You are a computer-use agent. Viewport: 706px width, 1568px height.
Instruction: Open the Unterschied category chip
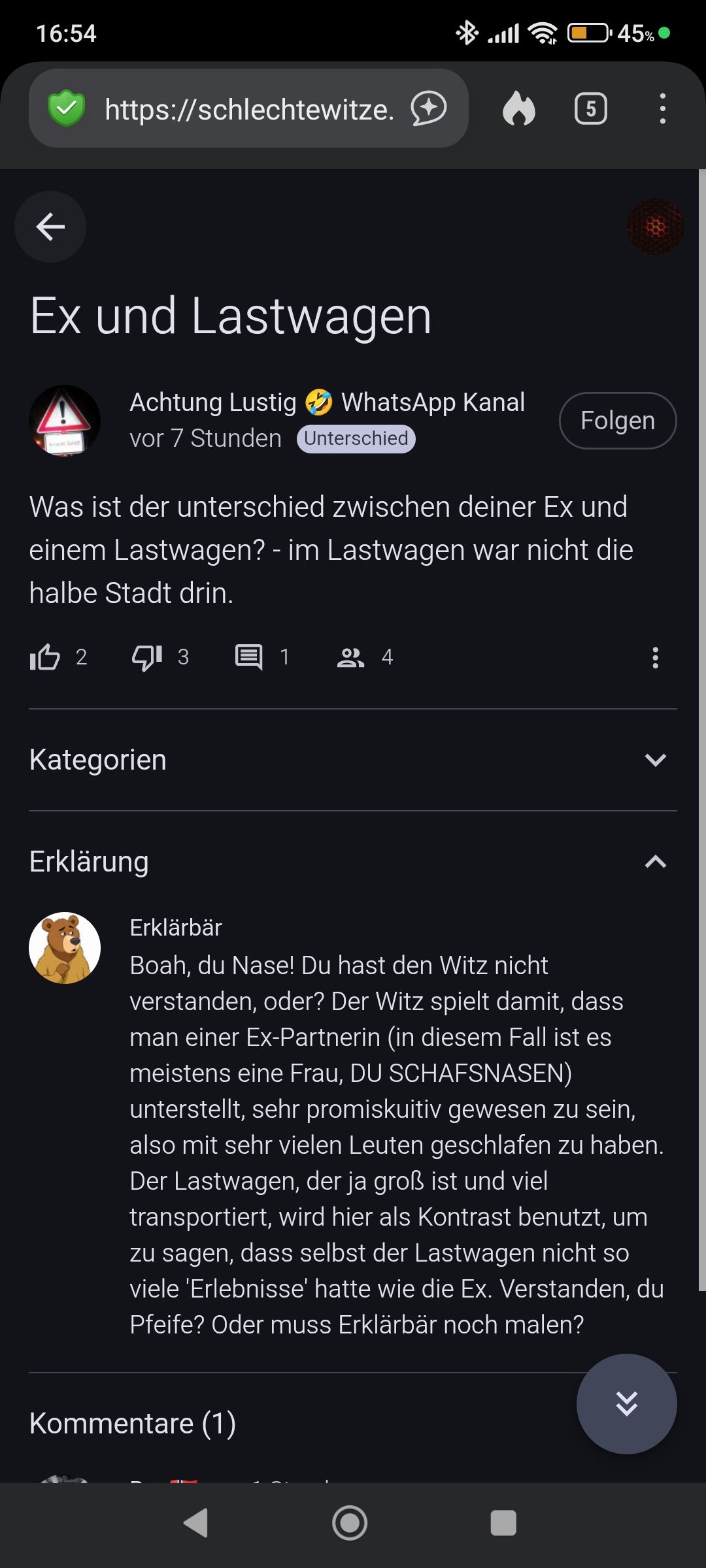tap(356, 438)
